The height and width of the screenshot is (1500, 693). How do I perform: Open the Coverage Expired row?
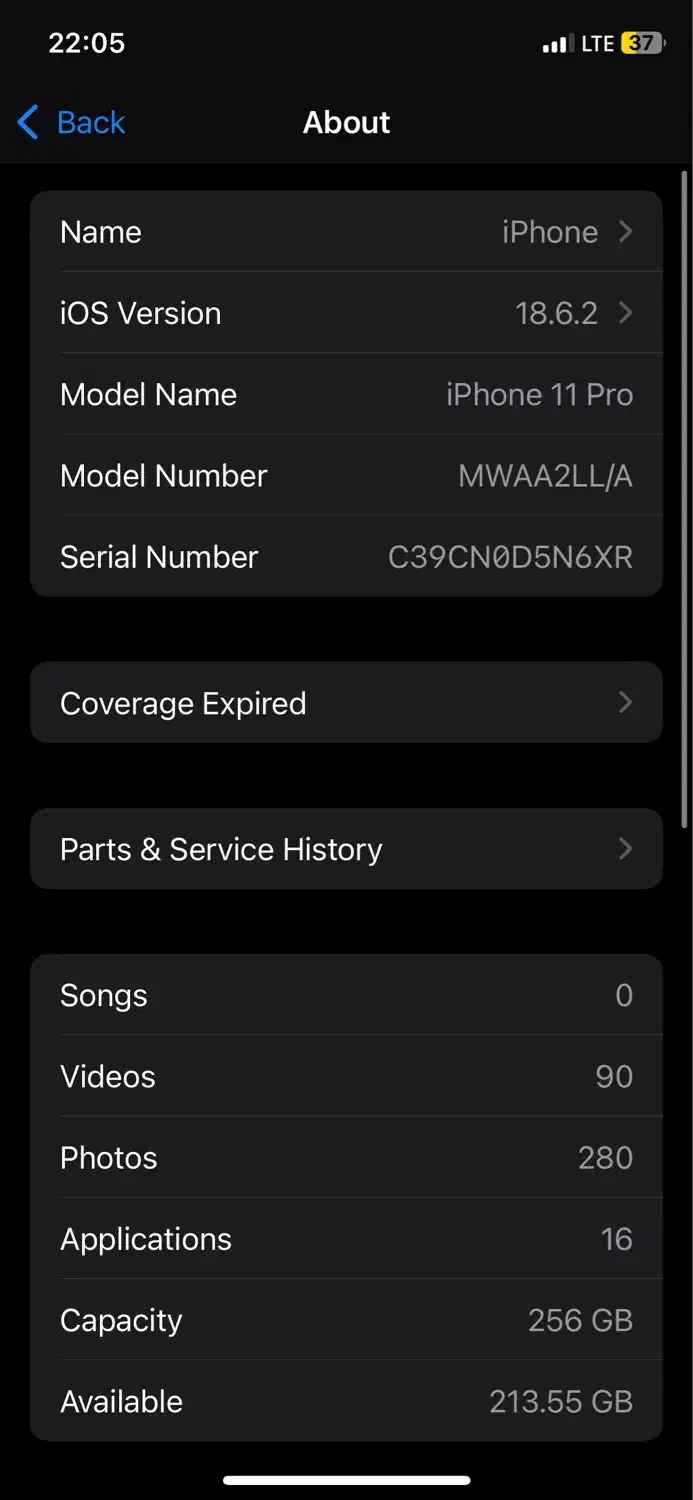click(346, 703)
